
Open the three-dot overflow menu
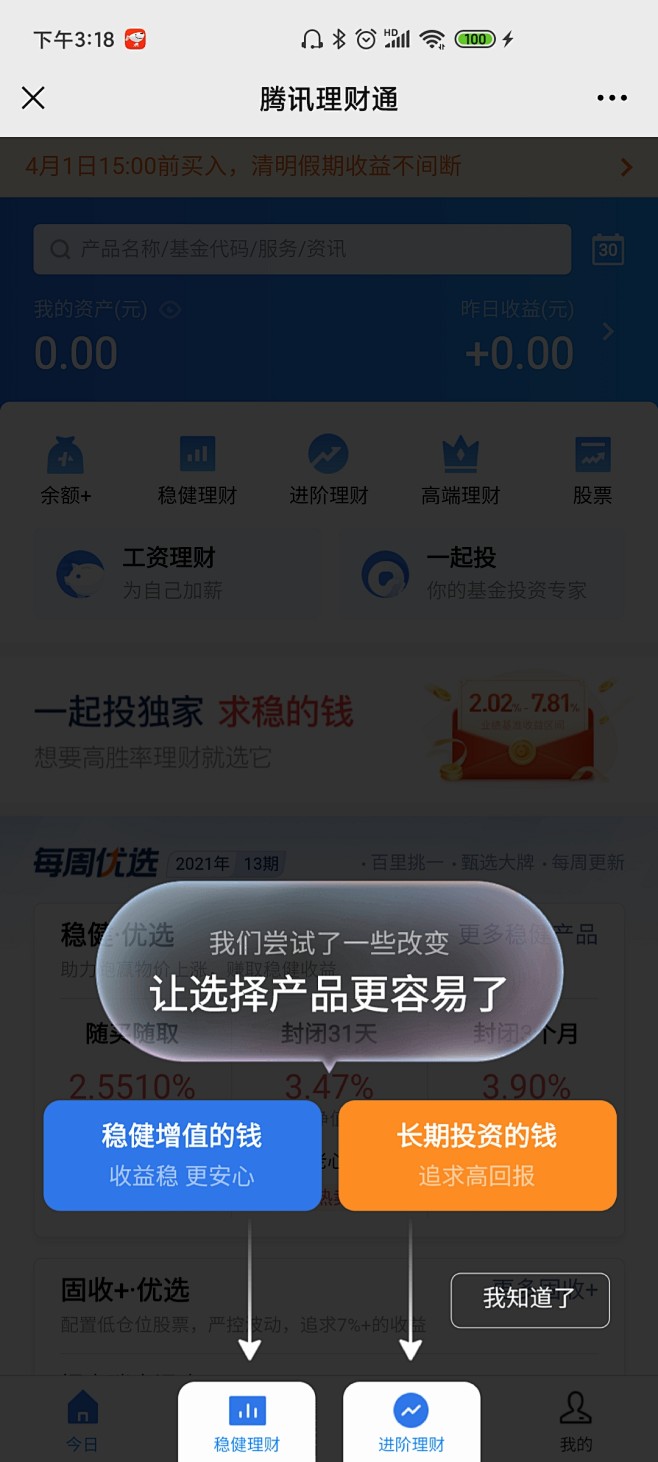click(611, 98)
